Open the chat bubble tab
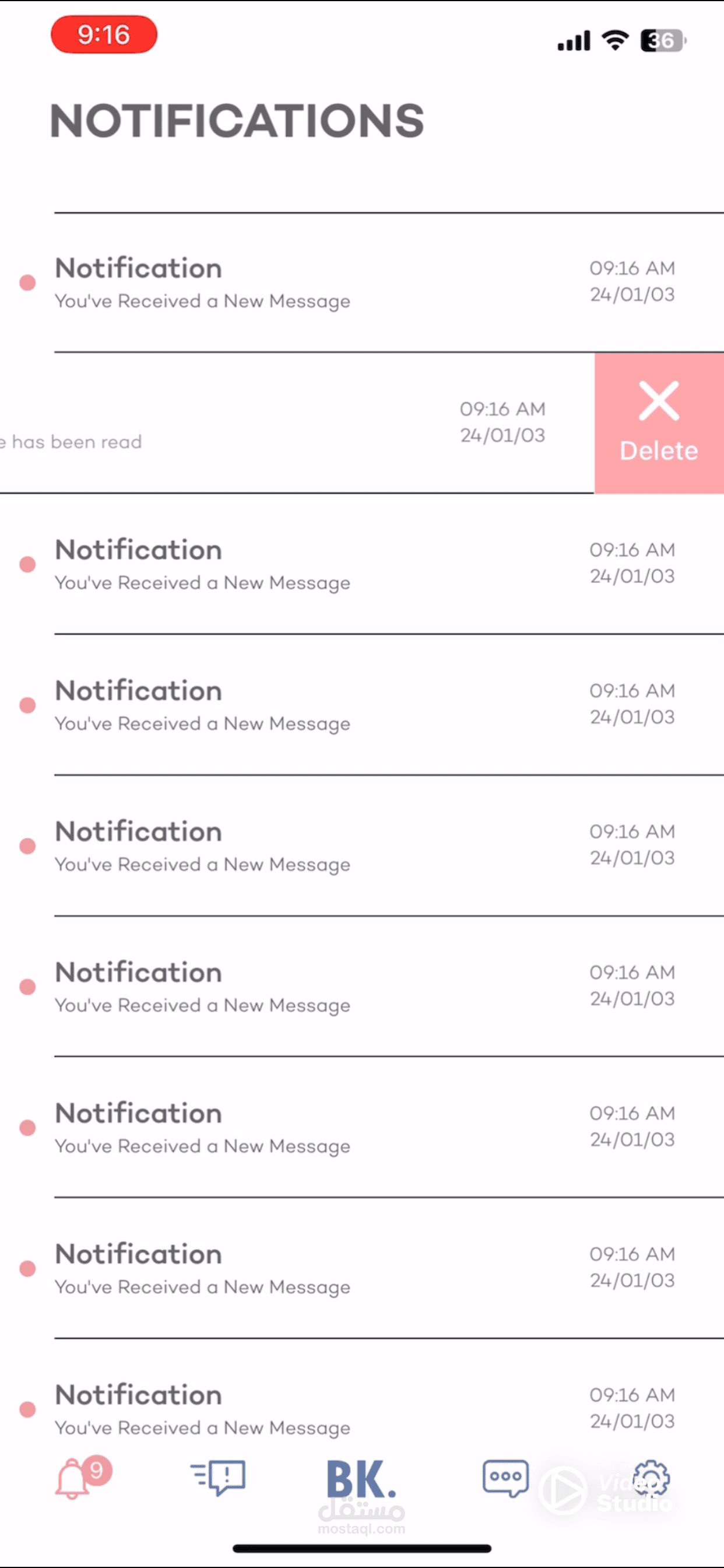The width and height of the screenshot is (724, 1568). tap(505, 1478)
